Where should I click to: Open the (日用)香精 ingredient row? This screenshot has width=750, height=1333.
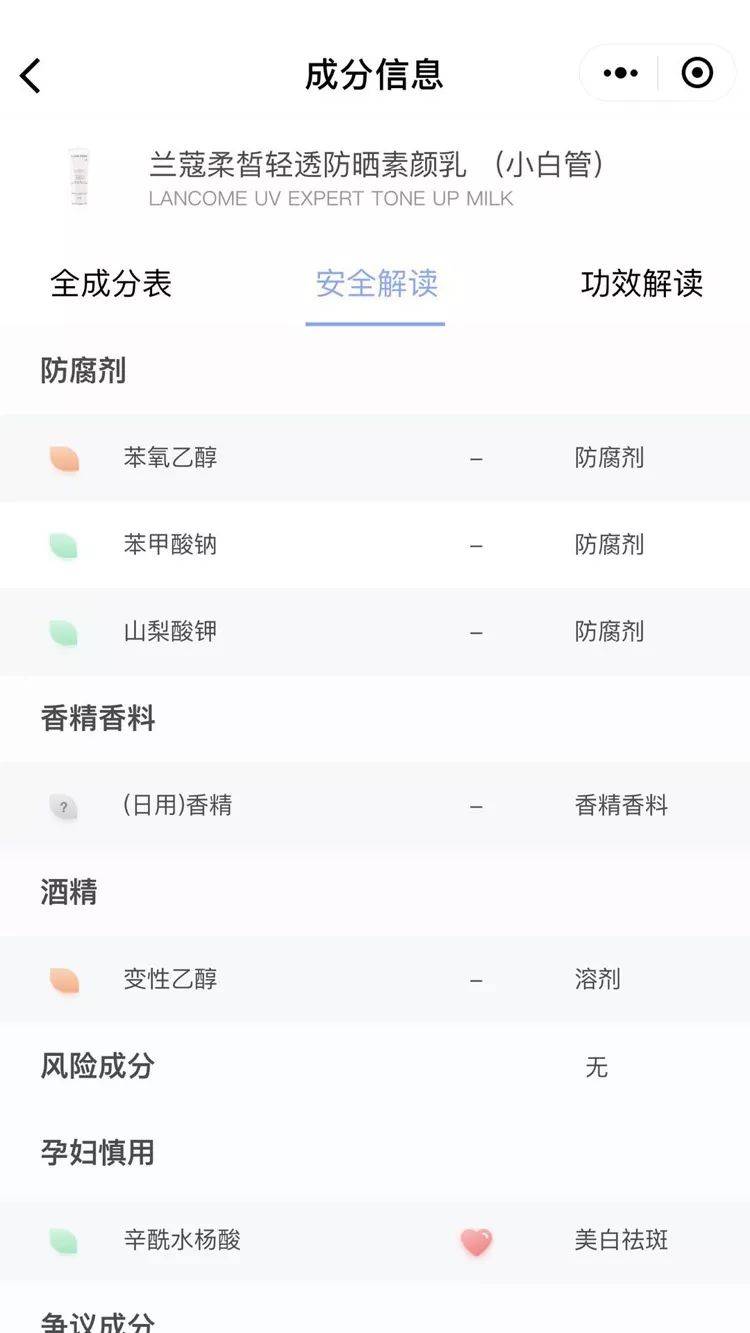coord(375,805)
